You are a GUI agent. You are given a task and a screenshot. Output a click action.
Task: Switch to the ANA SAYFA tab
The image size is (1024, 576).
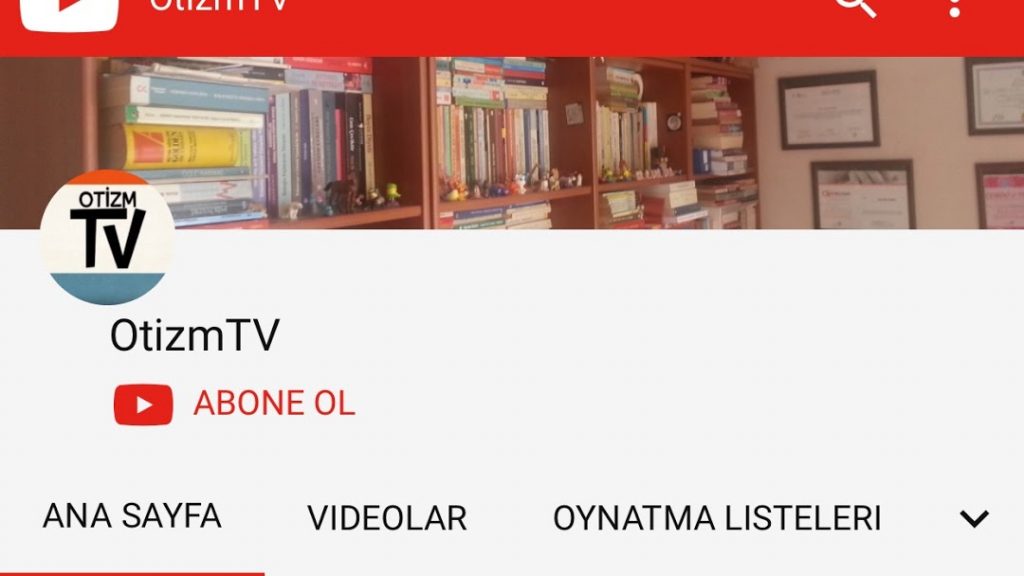[132, 517]
